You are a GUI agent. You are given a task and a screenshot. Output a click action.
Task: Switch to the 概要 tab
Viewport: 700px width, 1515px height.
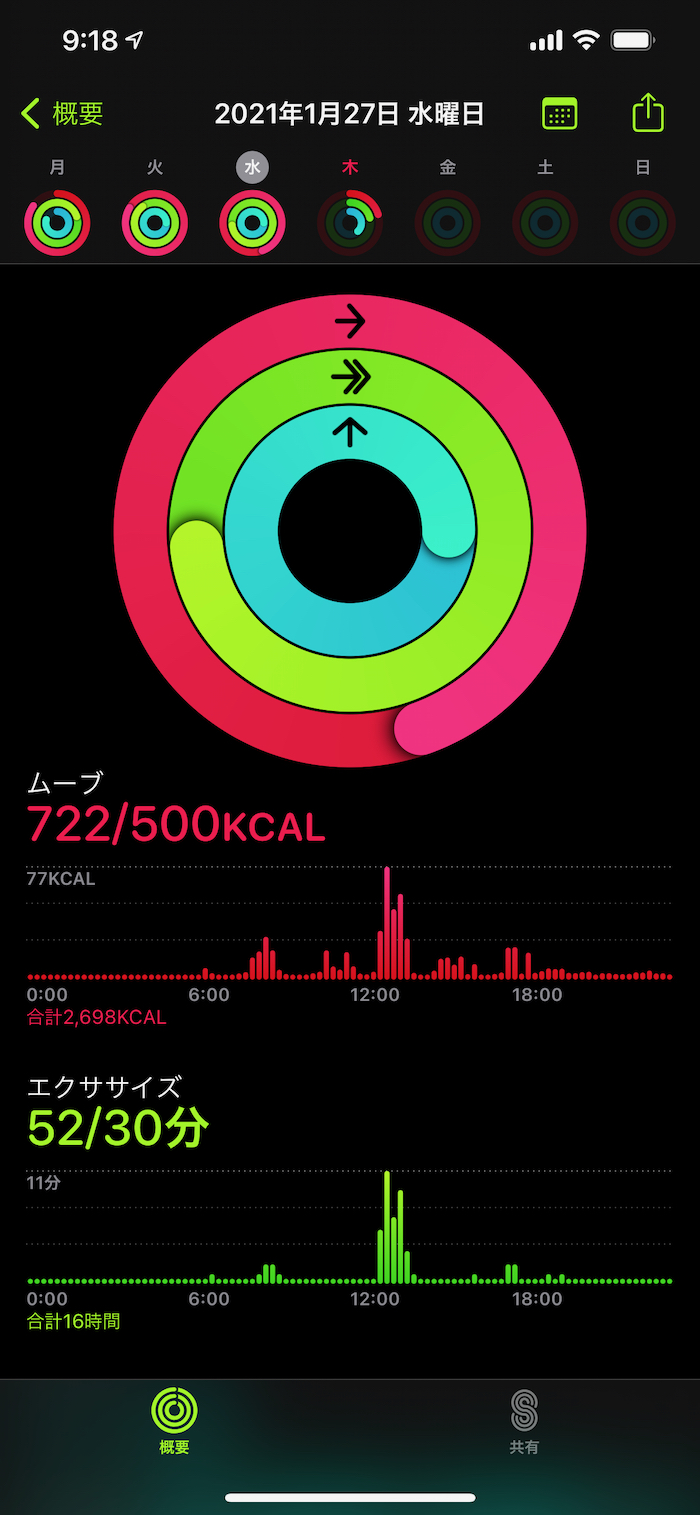tap(174, 1421)
